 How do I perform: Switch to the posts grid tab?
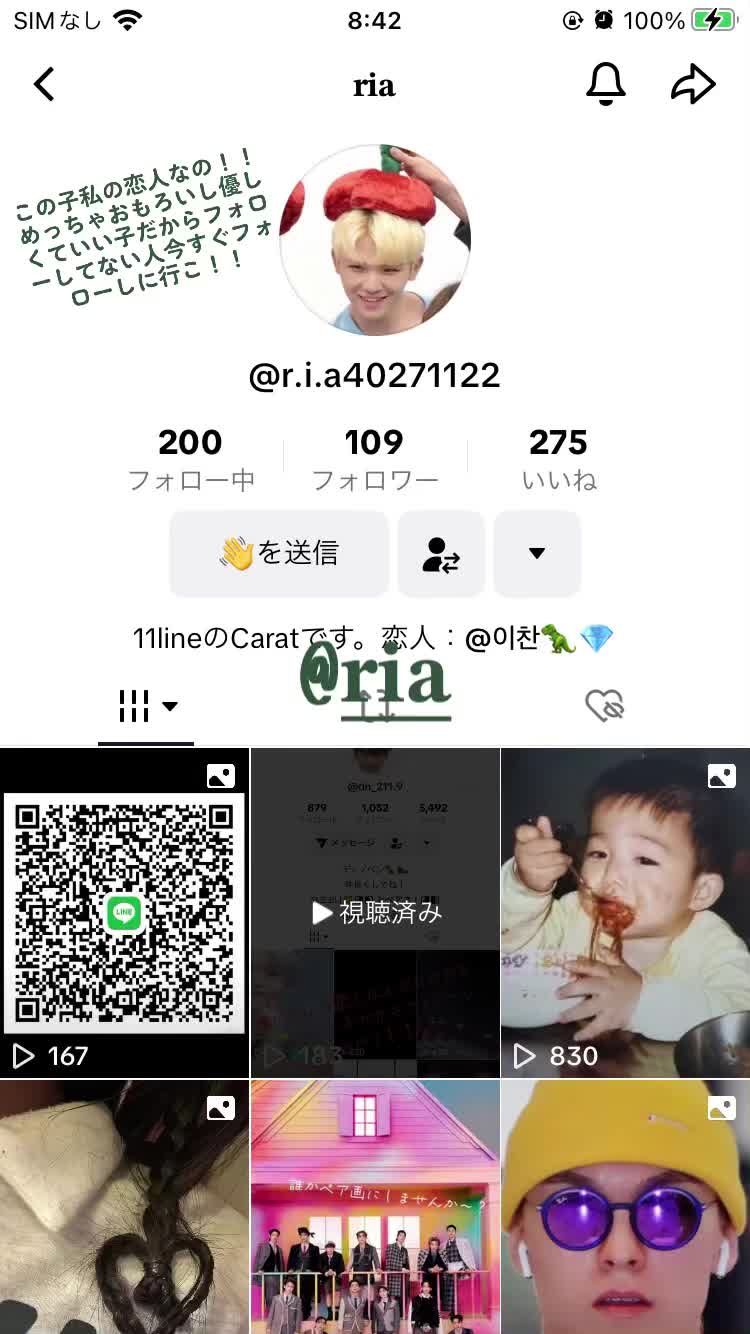click(x=146, y=706)
